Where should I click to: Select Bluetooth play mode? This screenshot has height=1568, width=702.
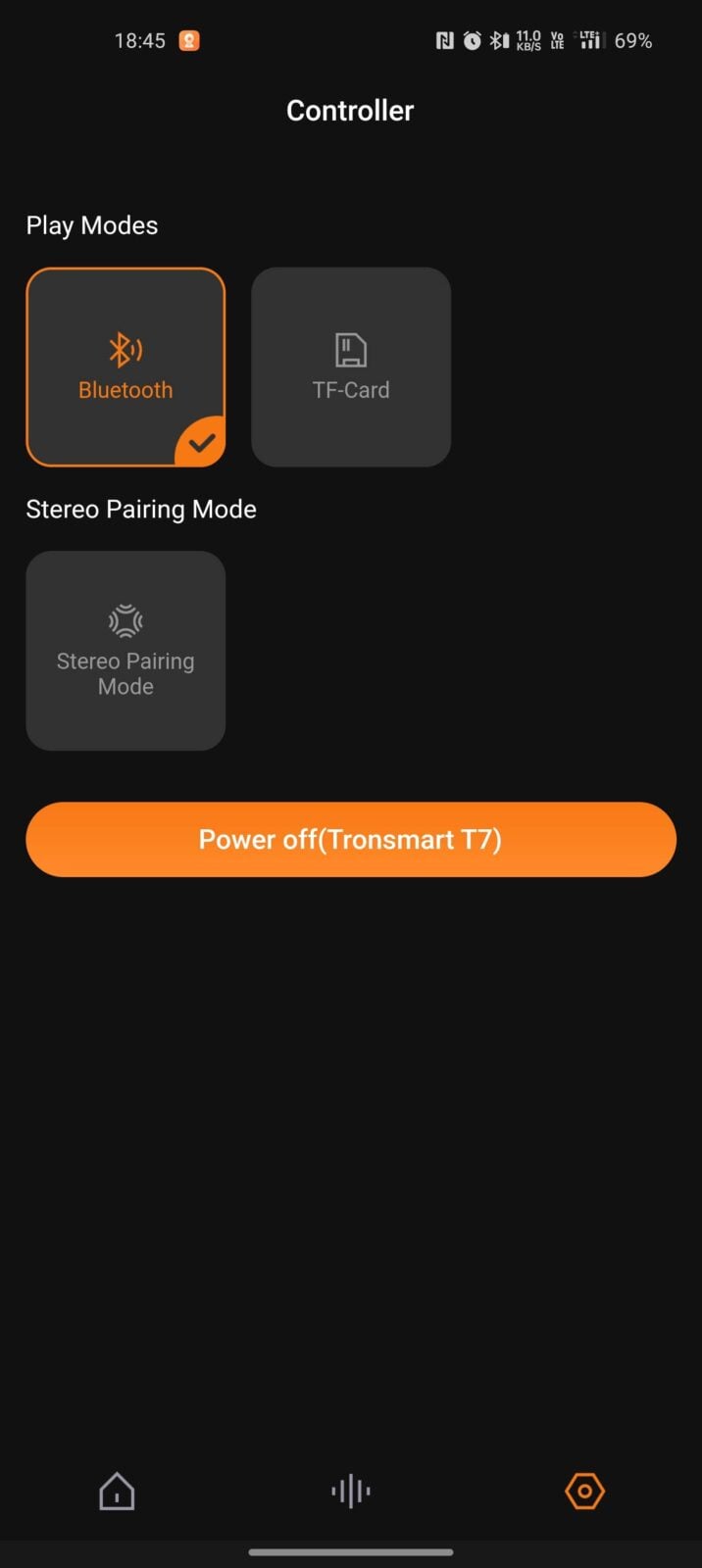125,367
